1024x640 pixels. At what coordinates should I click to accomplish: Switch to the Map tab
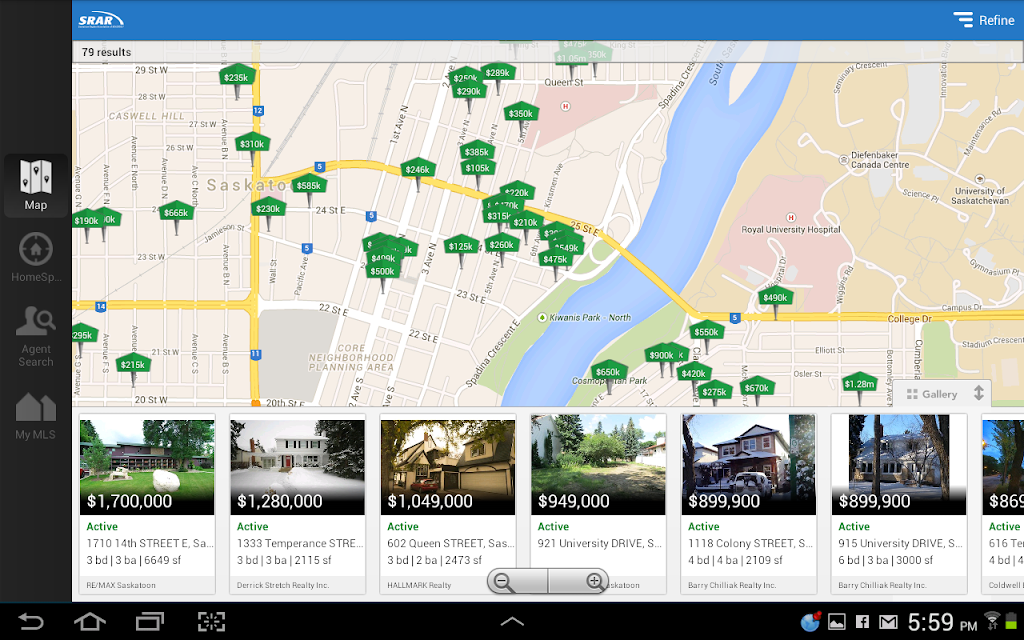(x=36, y=185)
